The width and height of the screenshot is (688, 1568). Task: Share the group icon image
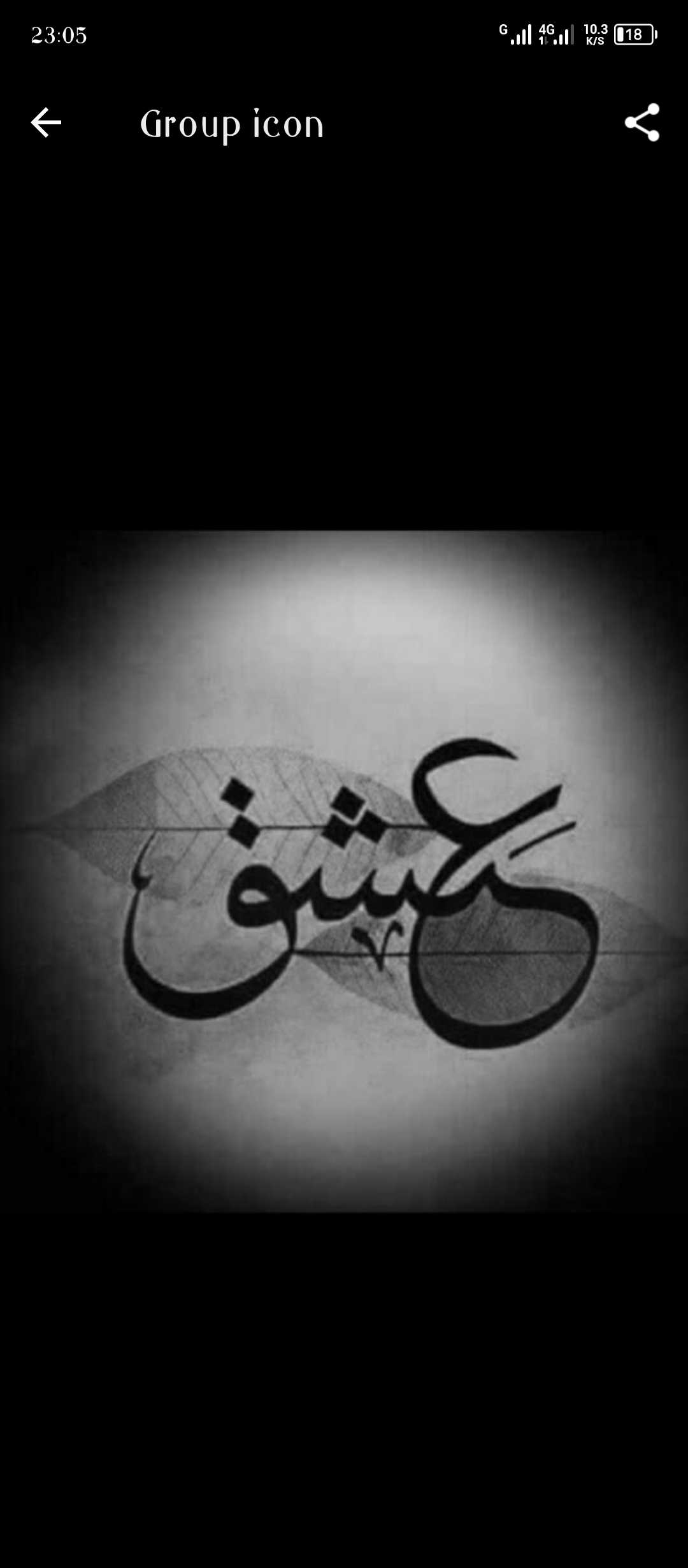click(642, 122)
